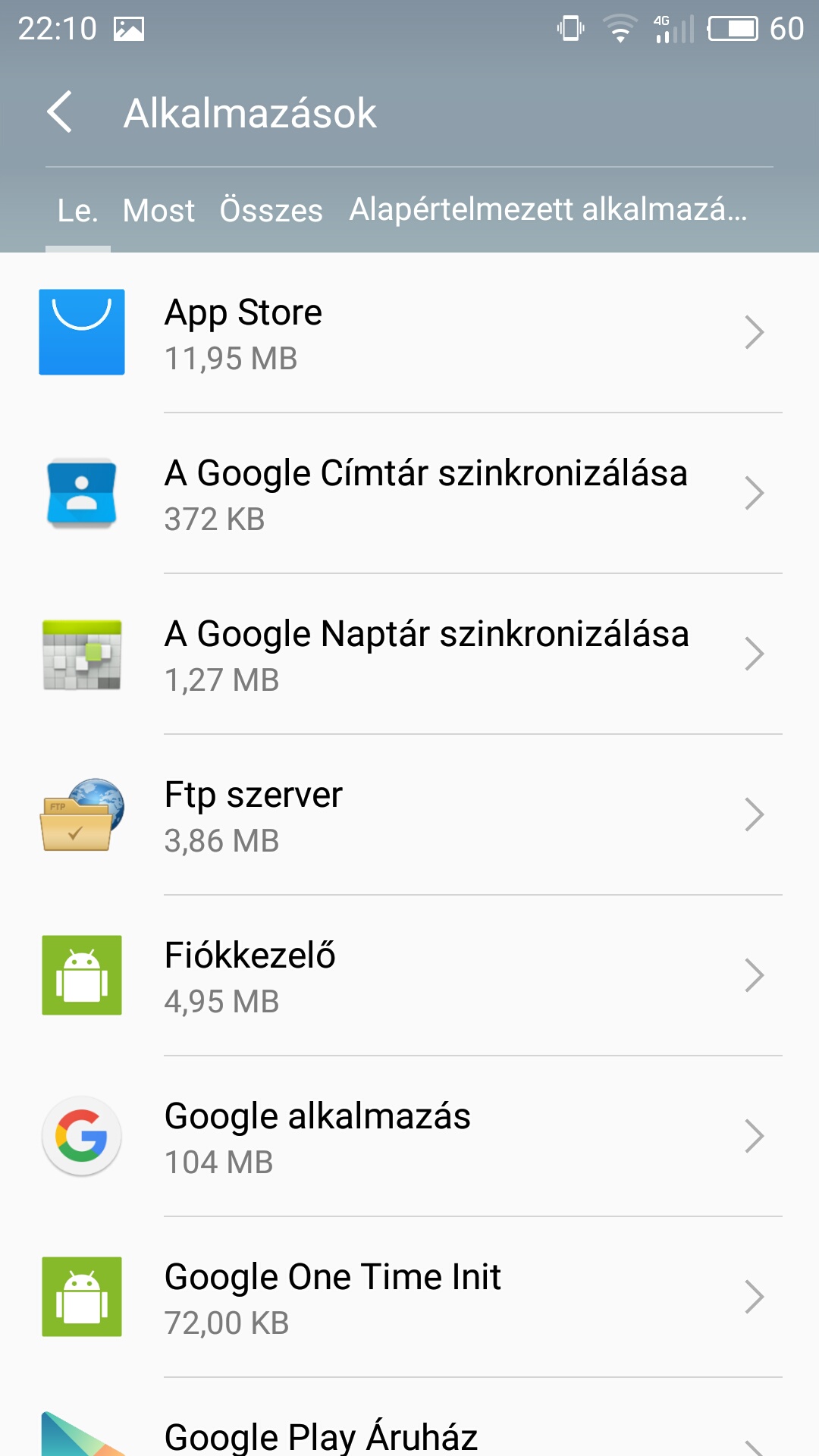The height and width of the screenshot is (1456, 819).
Task: Open the Összes tab
Action: click(271, 211)
